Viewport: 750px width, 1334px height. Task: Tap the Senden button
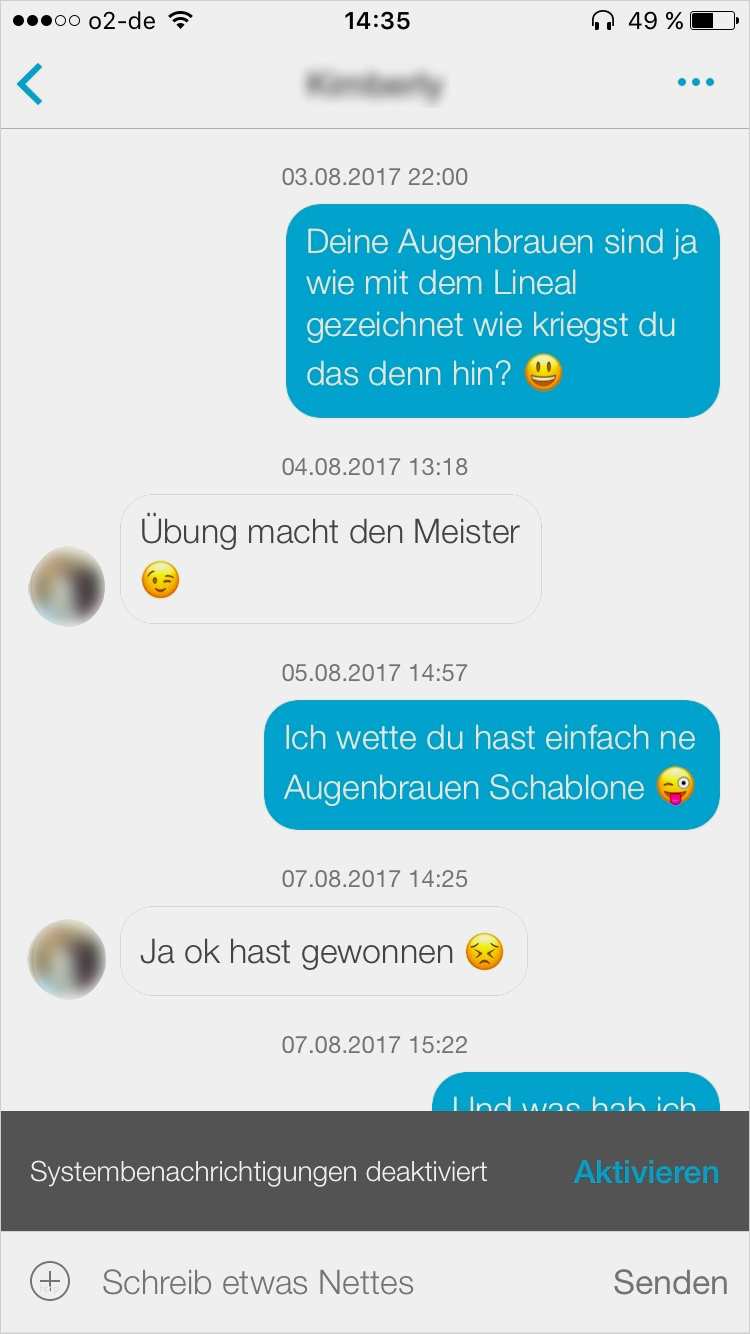670,1282
